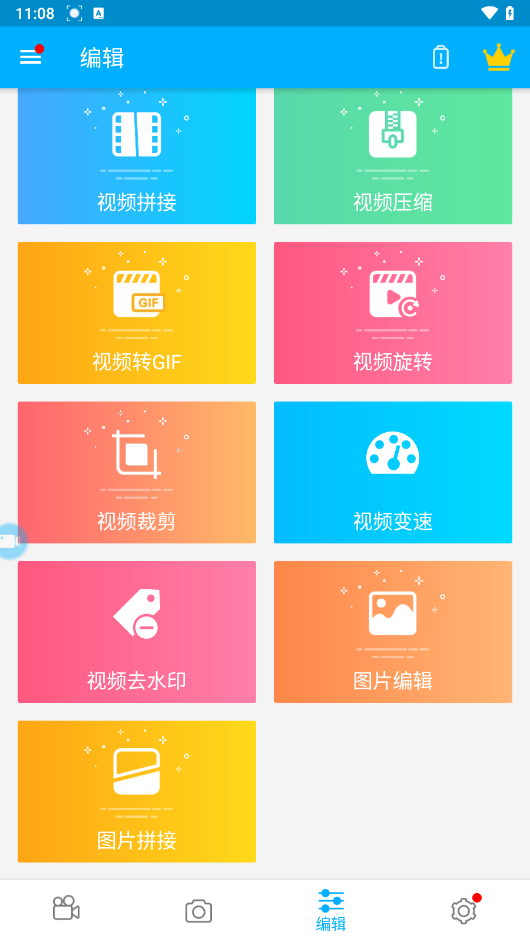Open the battery warning icon

point(441,58)
